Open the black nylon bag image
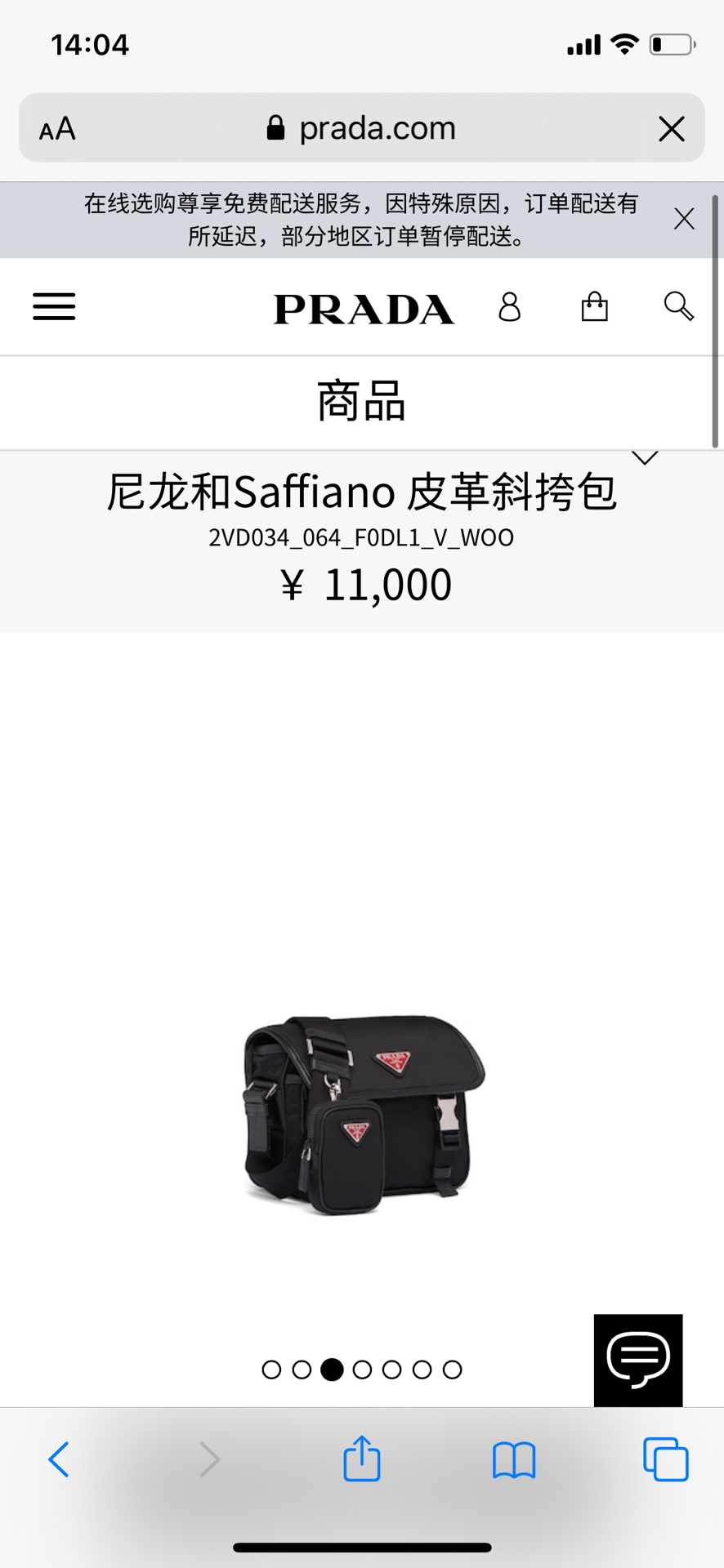 [364, 1115]
